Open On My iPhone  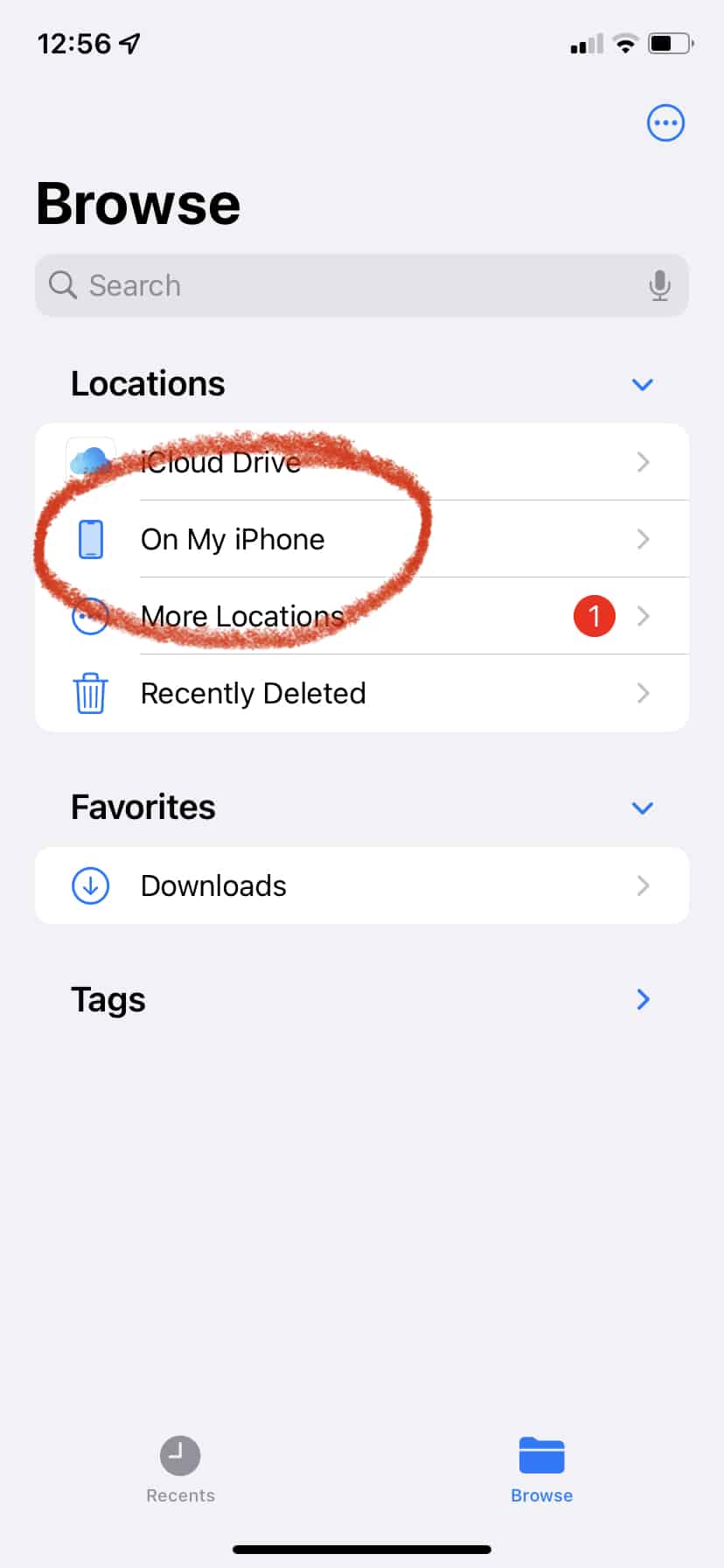coord(362,539)
